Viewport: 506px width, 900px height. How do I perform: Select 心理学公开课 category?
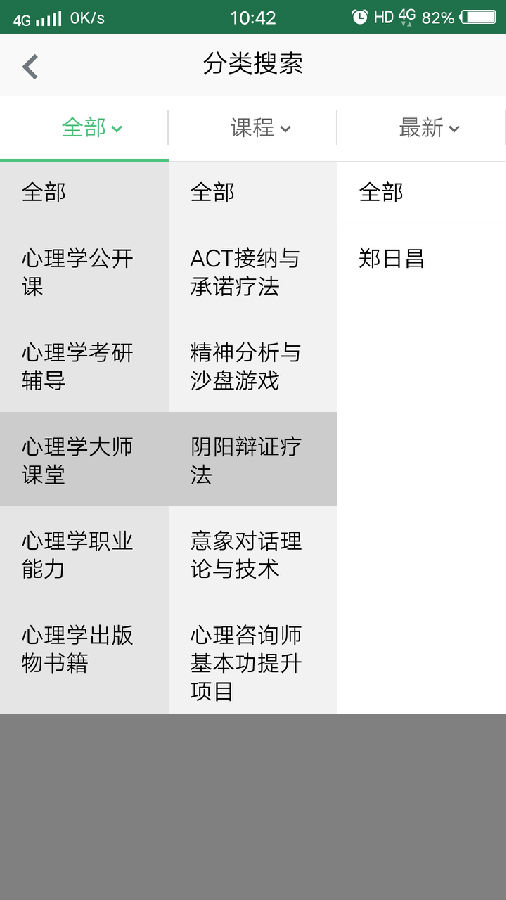point(84,271)
